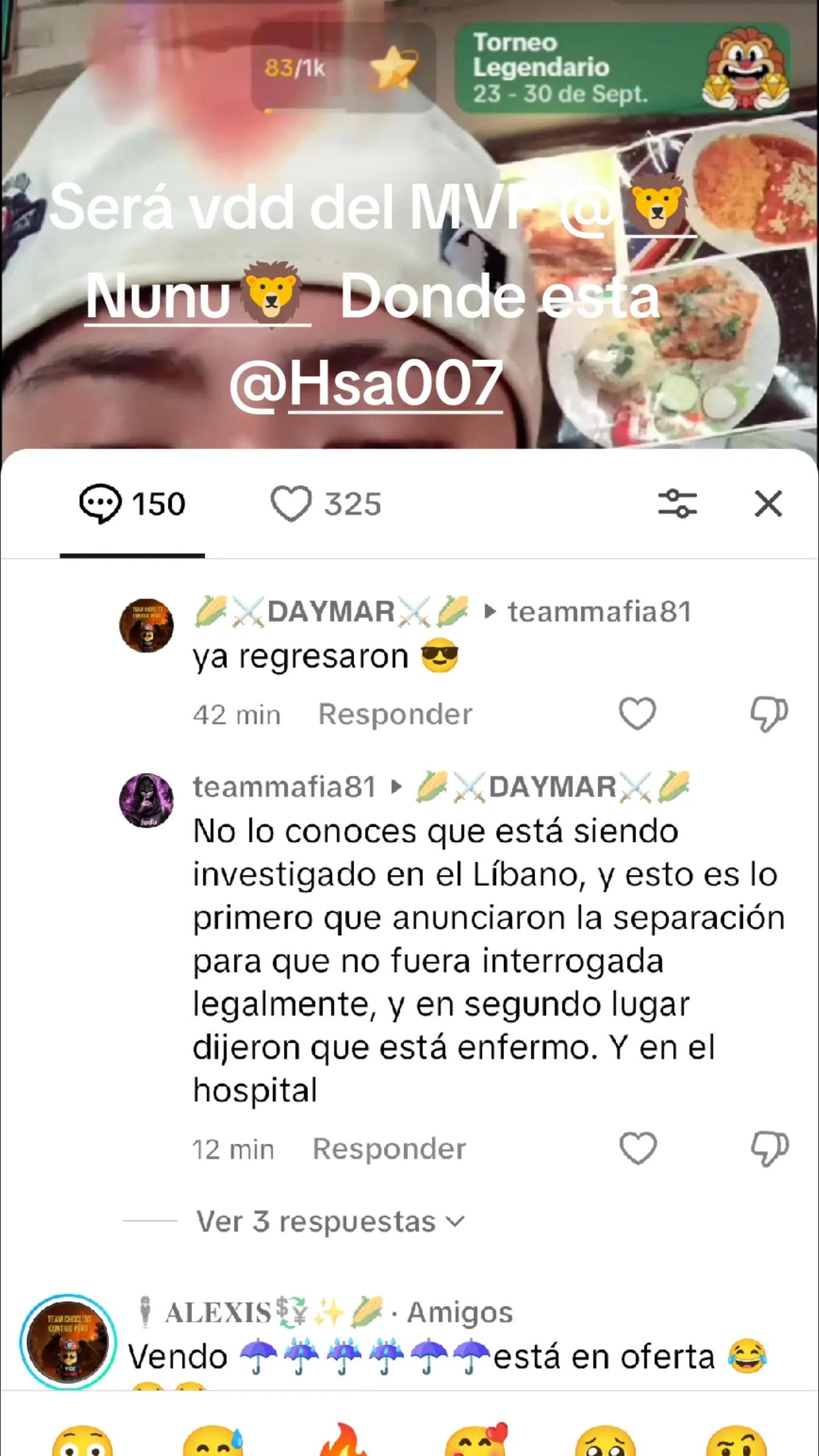Open comment filter settings
819x1456 pixels.
tap(677, 504)
